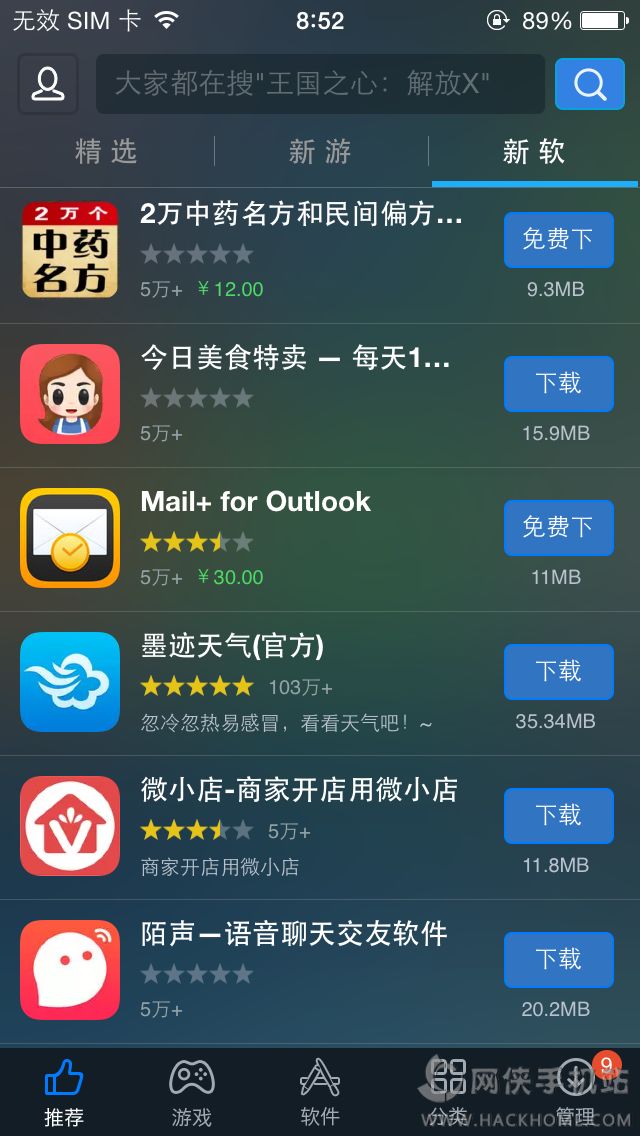
Task: Switch to the 新游 tab
Action: [320, 152]
